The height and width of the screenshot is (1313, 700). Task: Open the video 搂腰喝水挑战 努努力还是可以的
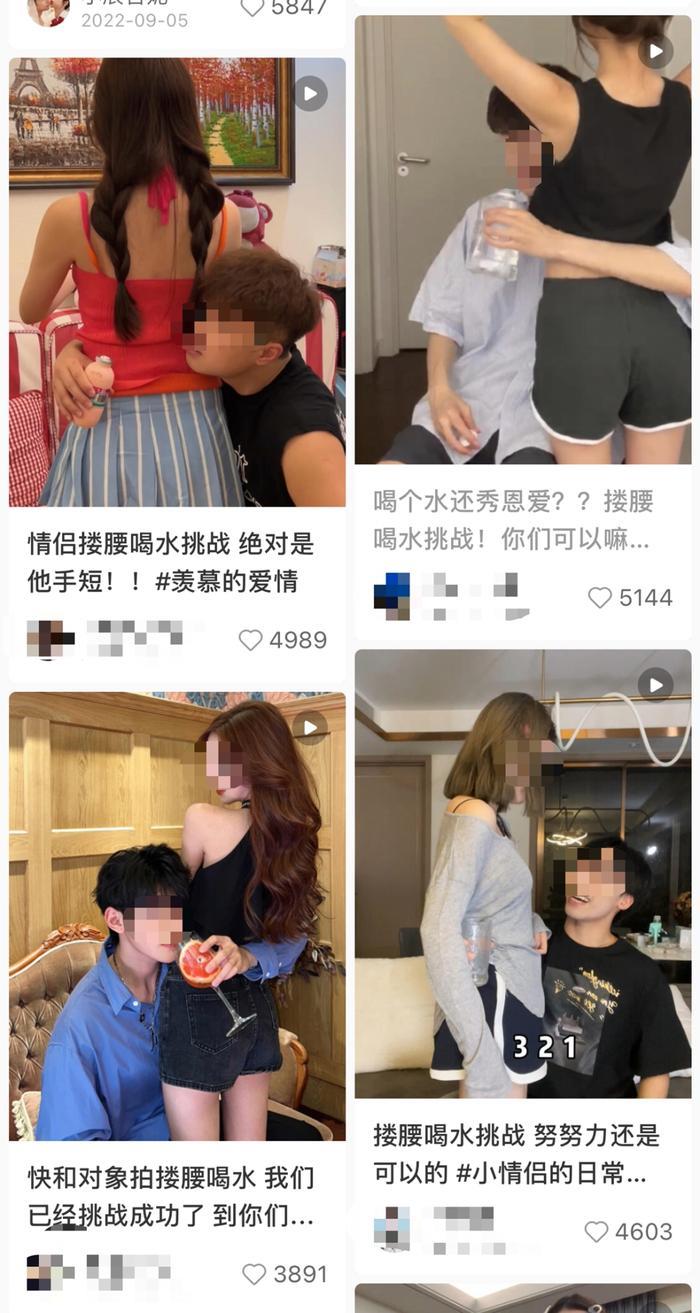523,874
